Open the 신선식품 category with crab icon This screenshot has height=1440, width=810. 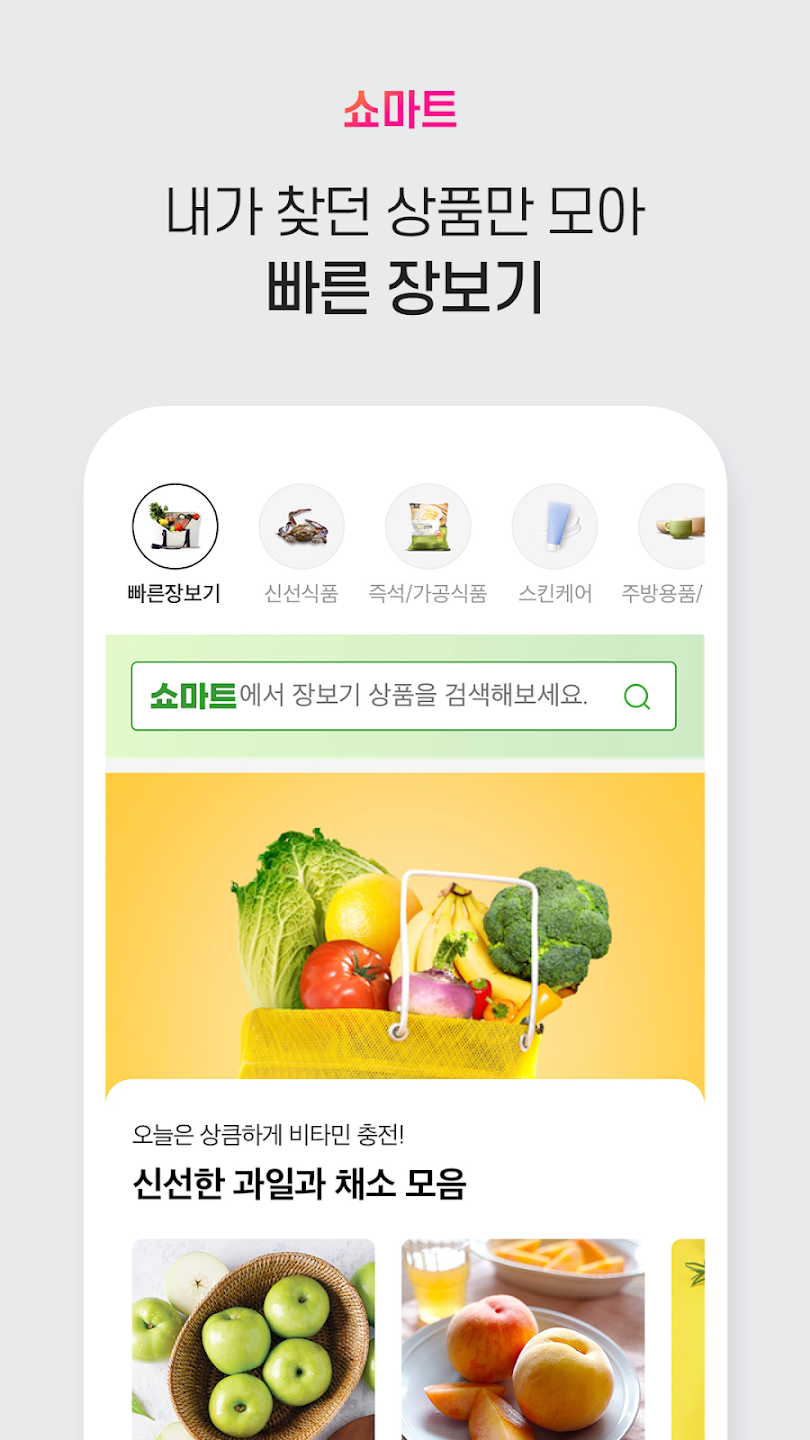(x=302, y=525)
